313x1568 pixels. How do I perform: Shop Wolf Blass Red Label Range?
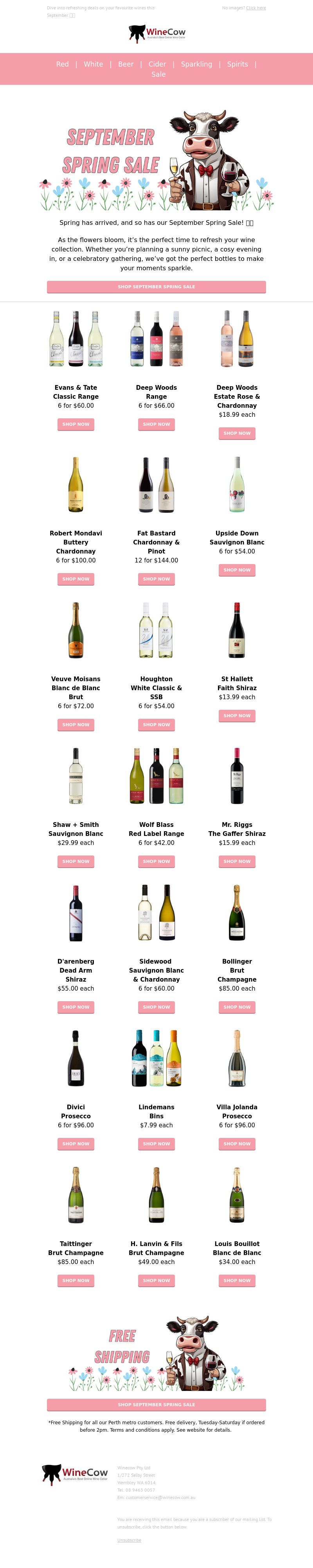click(x=156, y=861)
